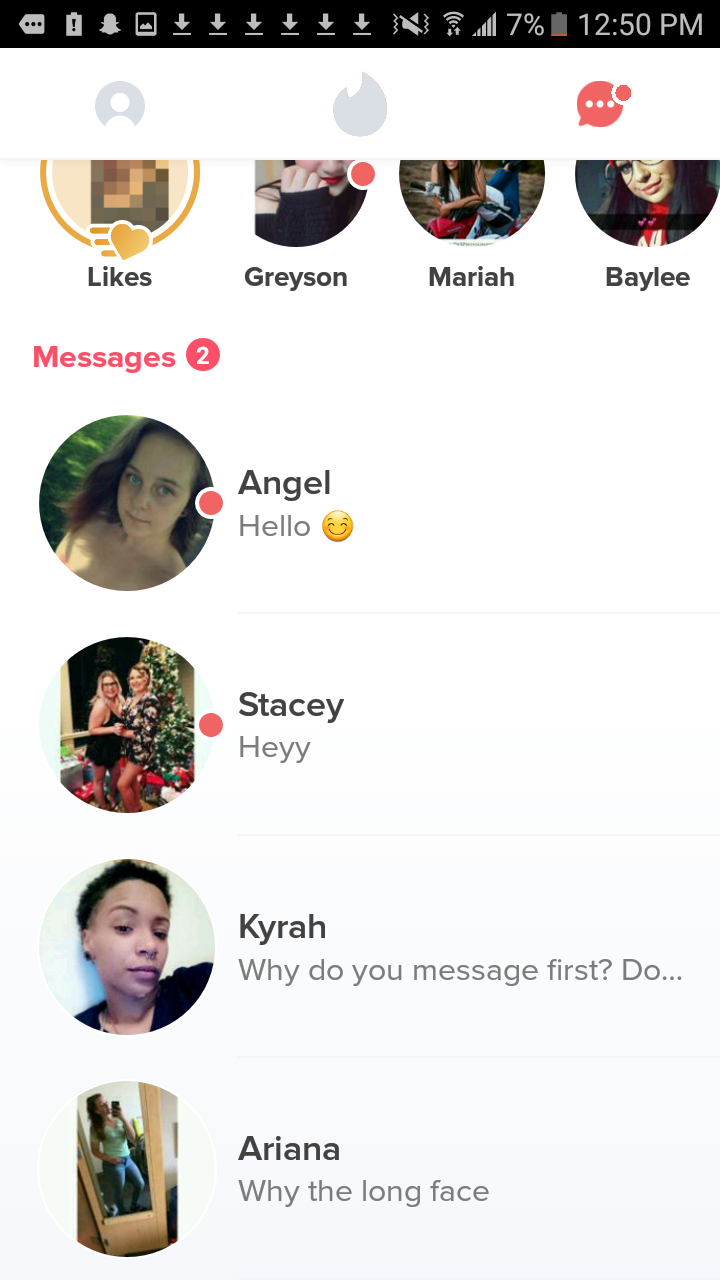The width and height of the screenshot is (720, 1280).
Task: Open the profile tab icon
Action: coord(120,105)
